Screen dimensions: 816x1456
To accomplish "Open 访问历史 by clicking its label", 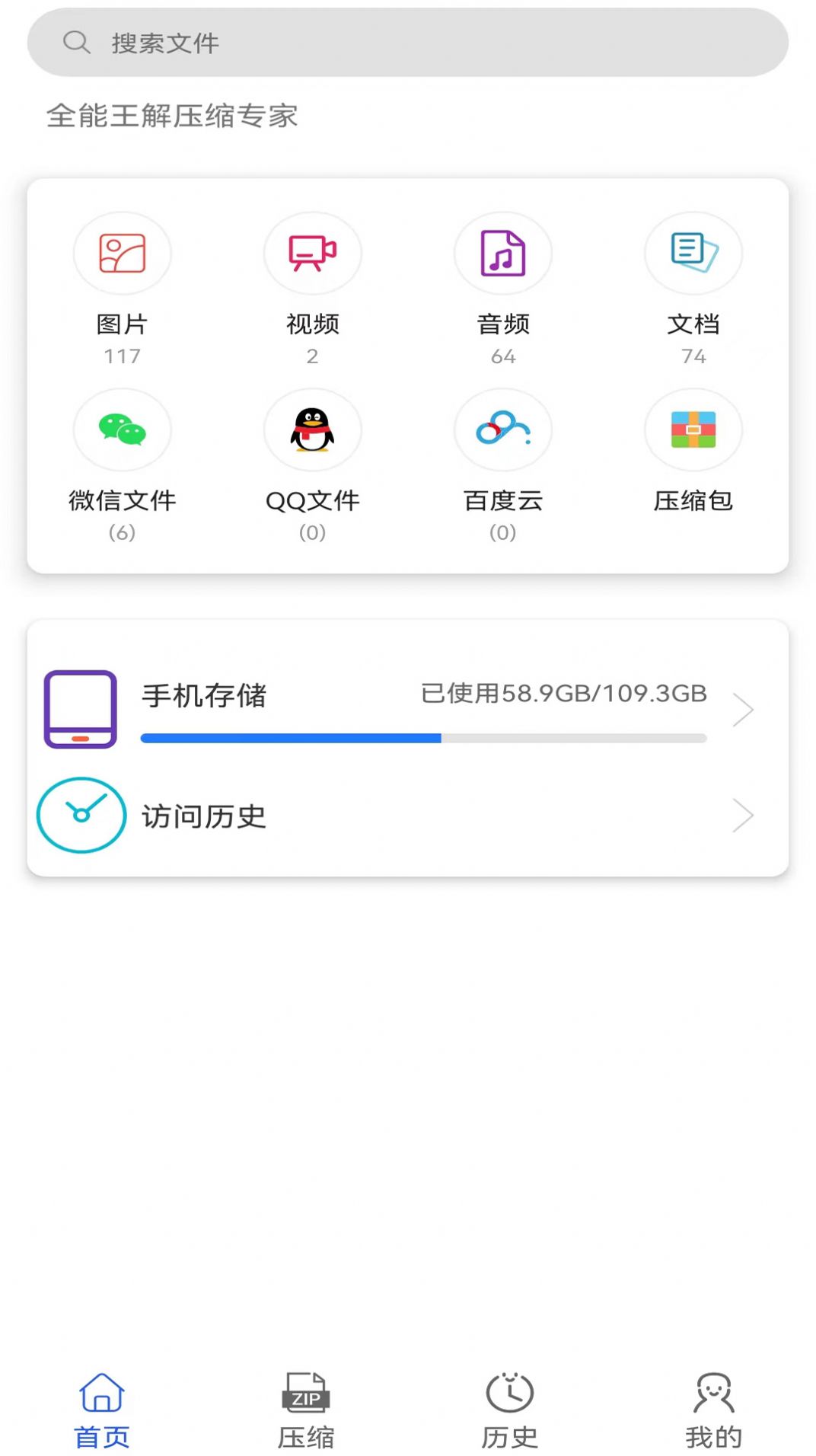I will (x=203, y=816).
